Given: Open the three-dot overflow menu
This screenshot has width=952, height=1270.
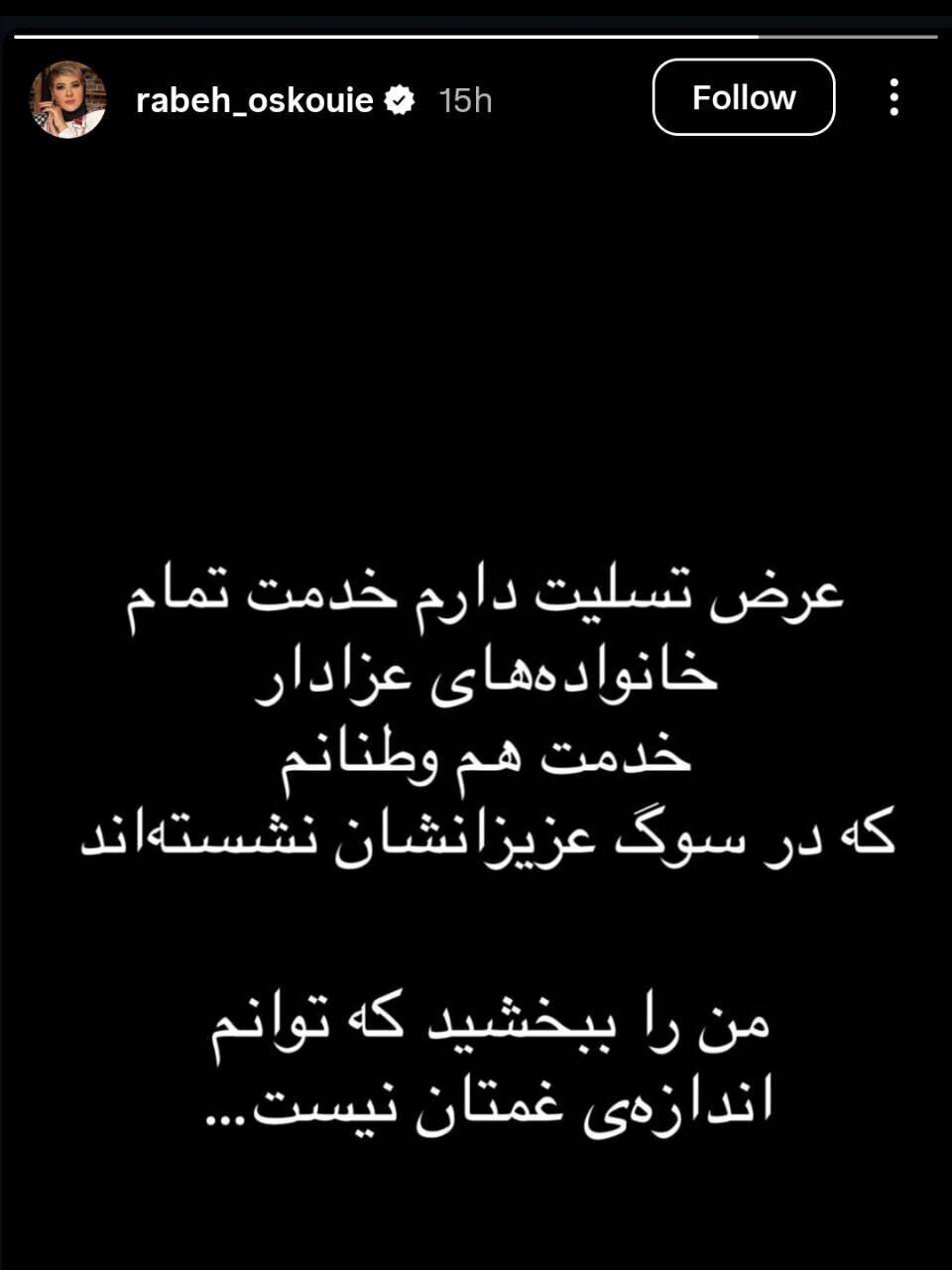Looking at the screenshot, I should 894,97.
